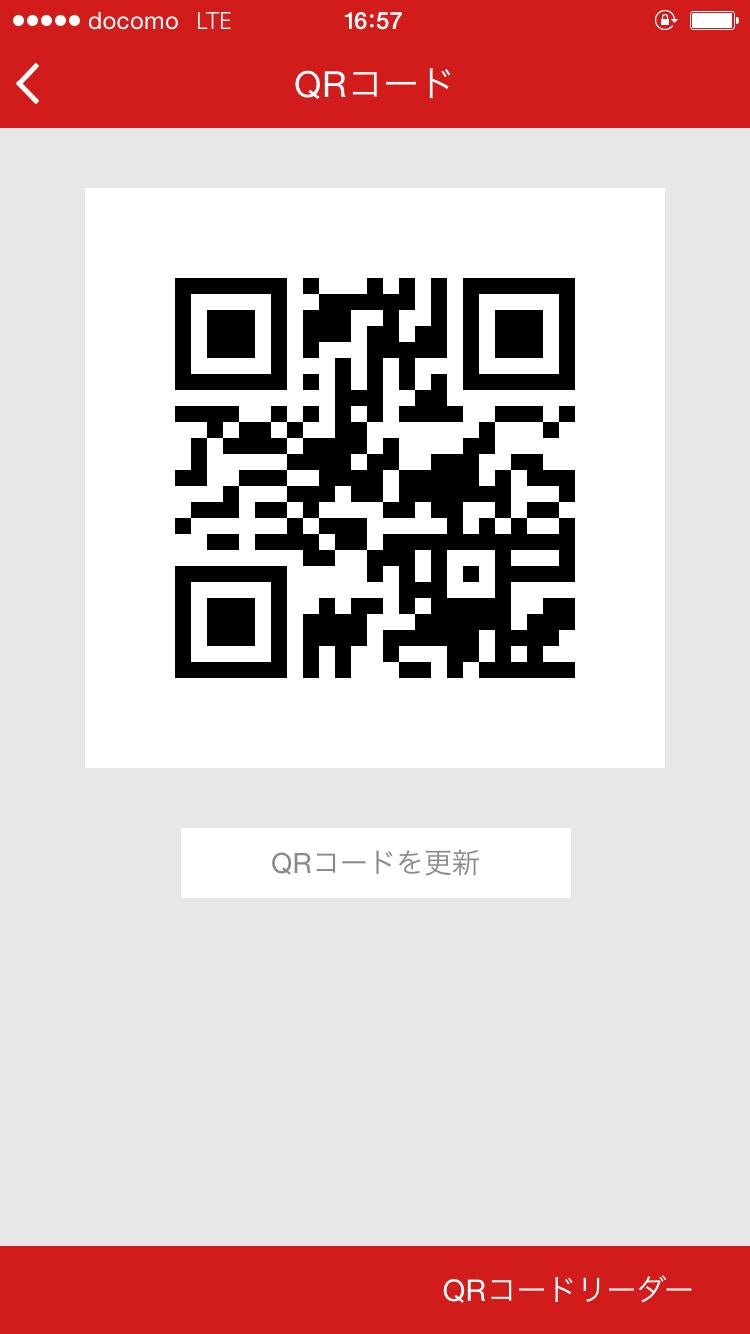
Task: Tap the clock showing 16:57
Action: (x=374, y=20)
